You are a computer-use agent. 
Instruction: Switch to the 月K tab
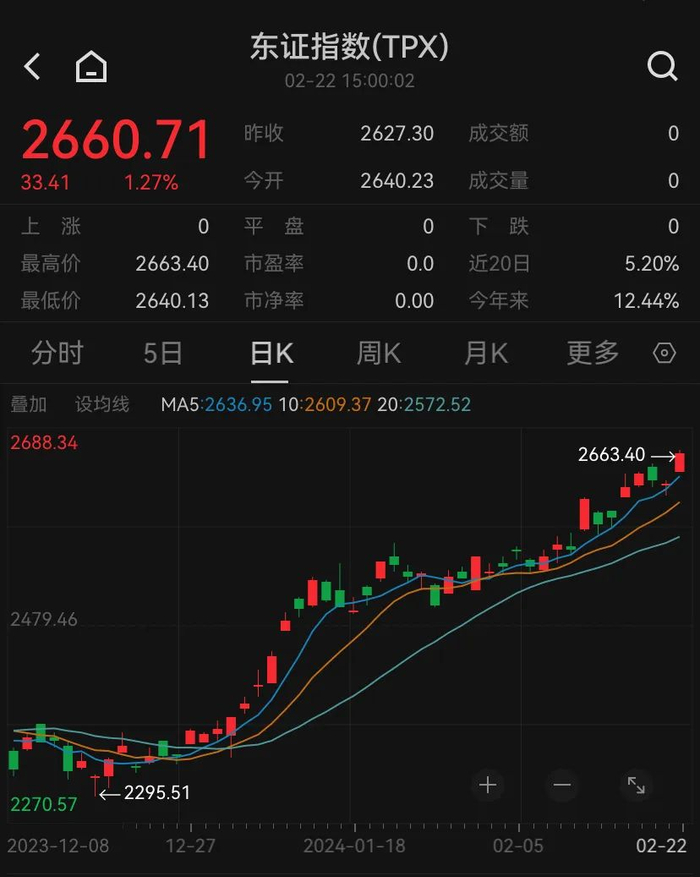[x=486, y=353]
